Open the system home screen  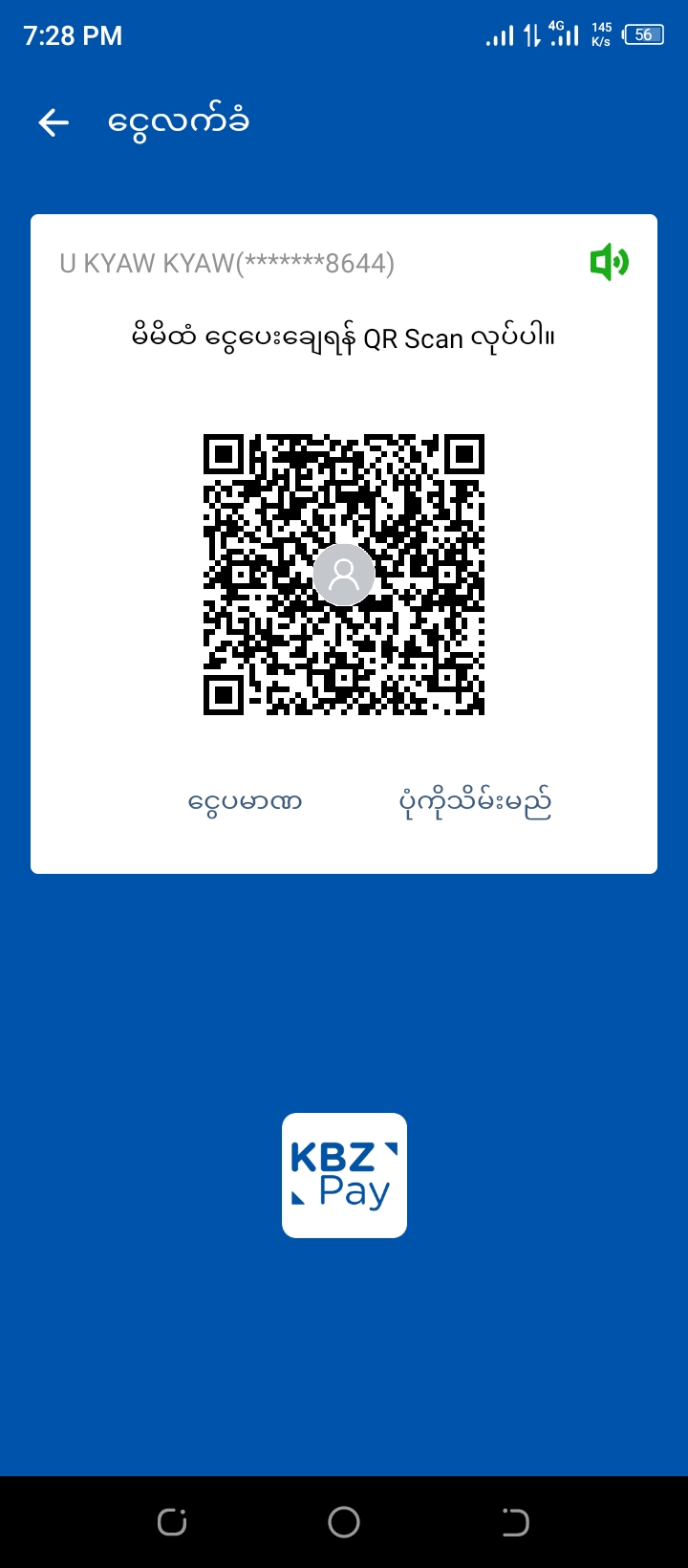[344, 1521]
